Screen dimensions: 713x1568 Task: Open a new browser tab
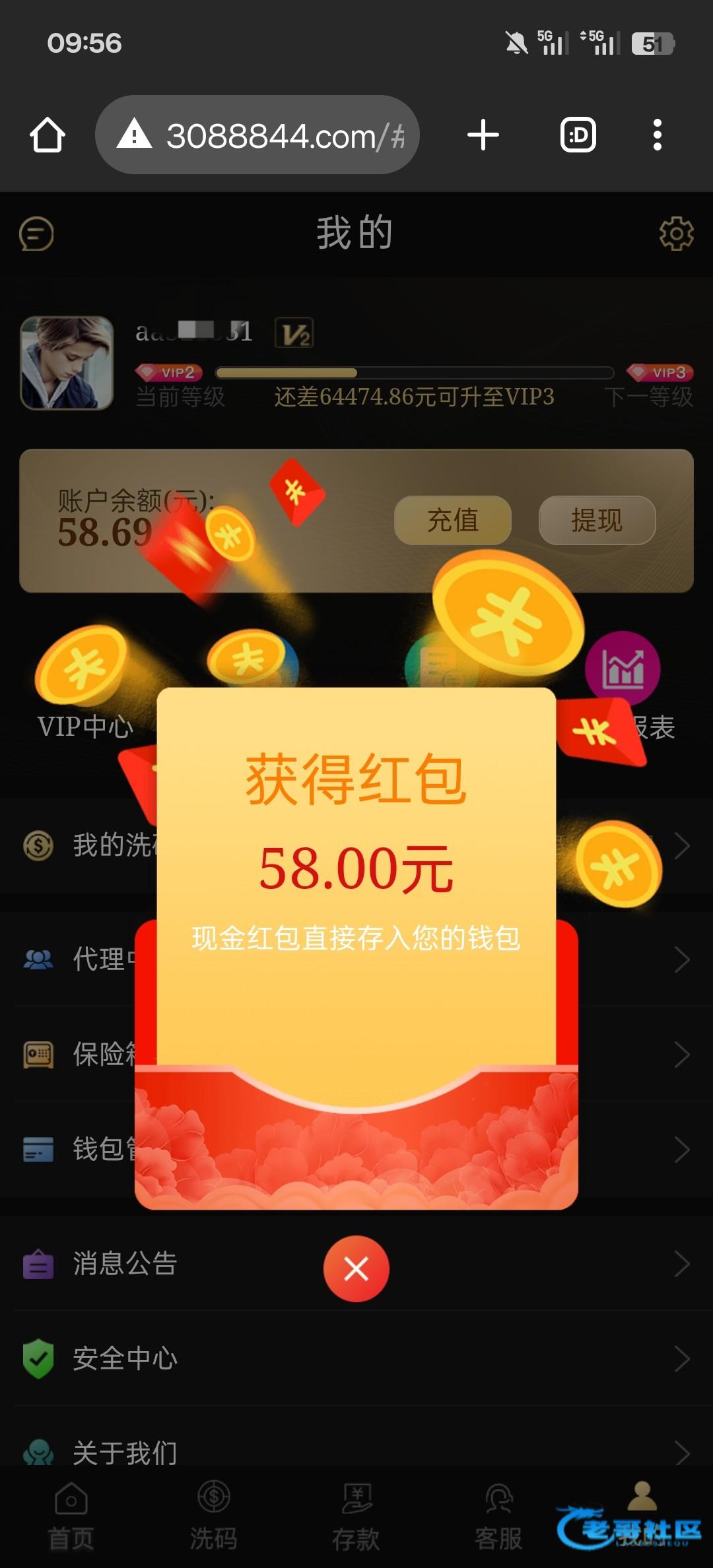tap(483, 135)
